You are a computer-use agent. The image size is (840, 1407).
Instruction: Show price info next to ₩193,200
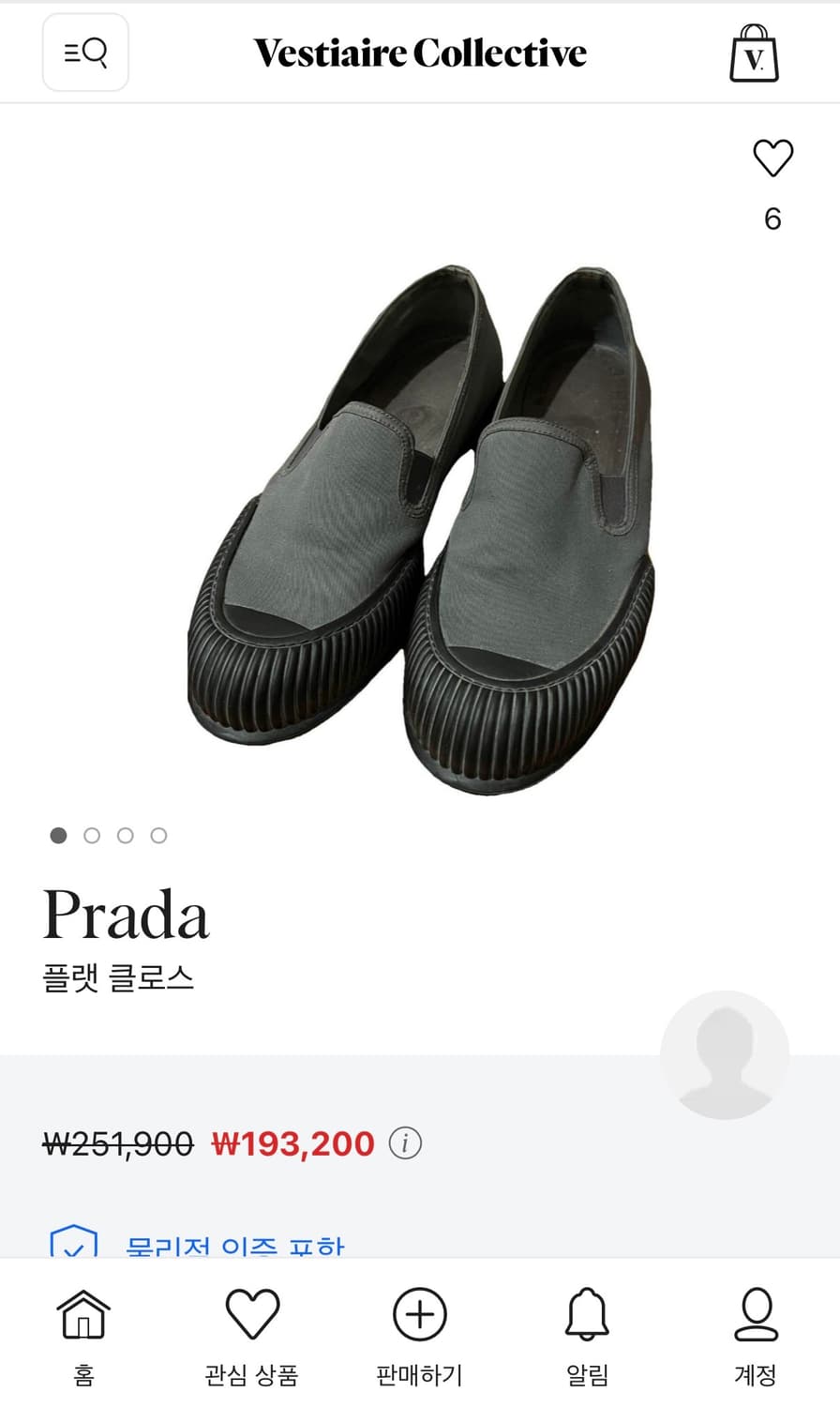click(x=405, y=1143)
